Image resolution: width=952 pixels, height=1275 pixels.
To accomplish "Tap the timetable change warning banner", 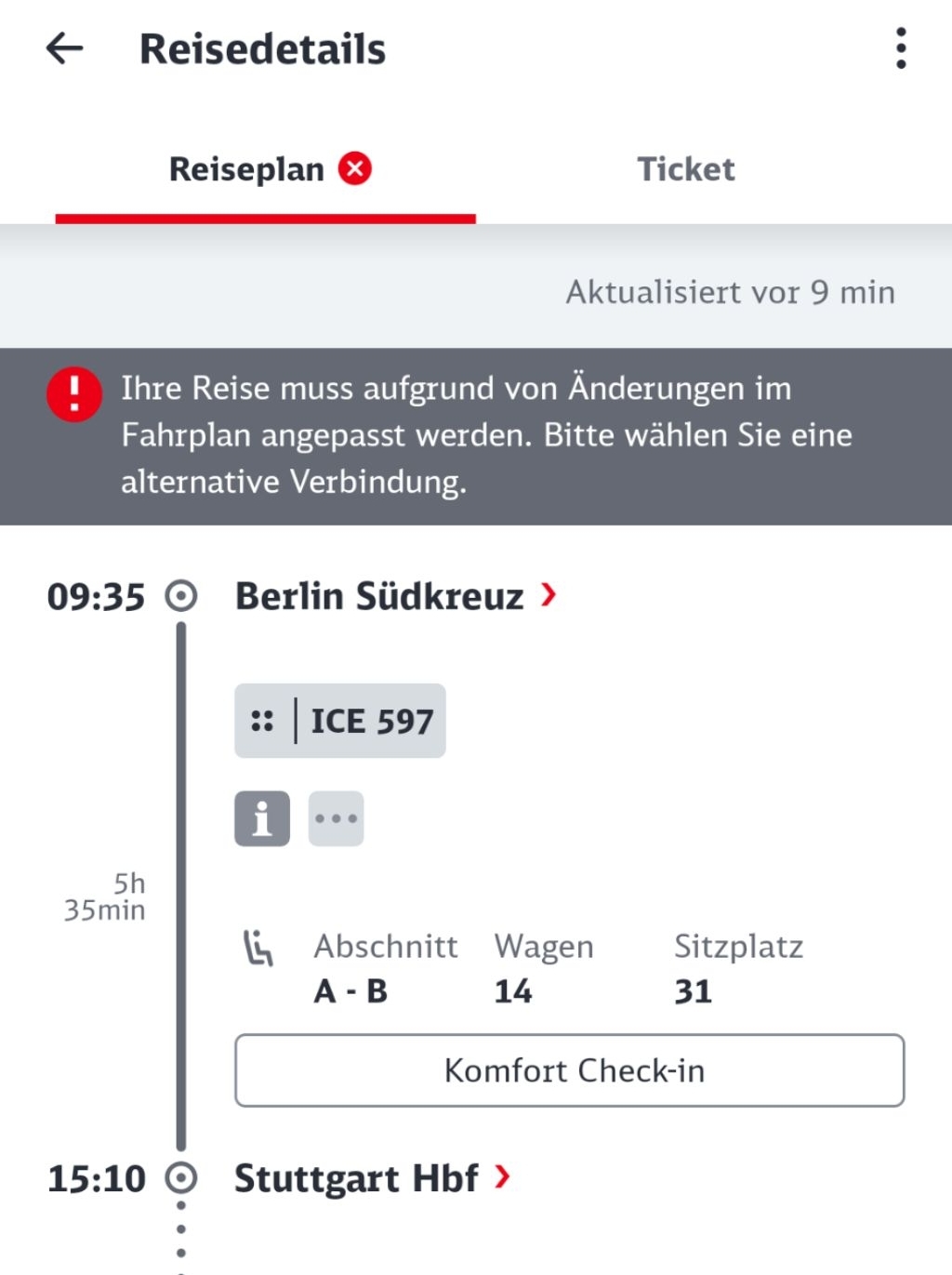I will [476, 435].
